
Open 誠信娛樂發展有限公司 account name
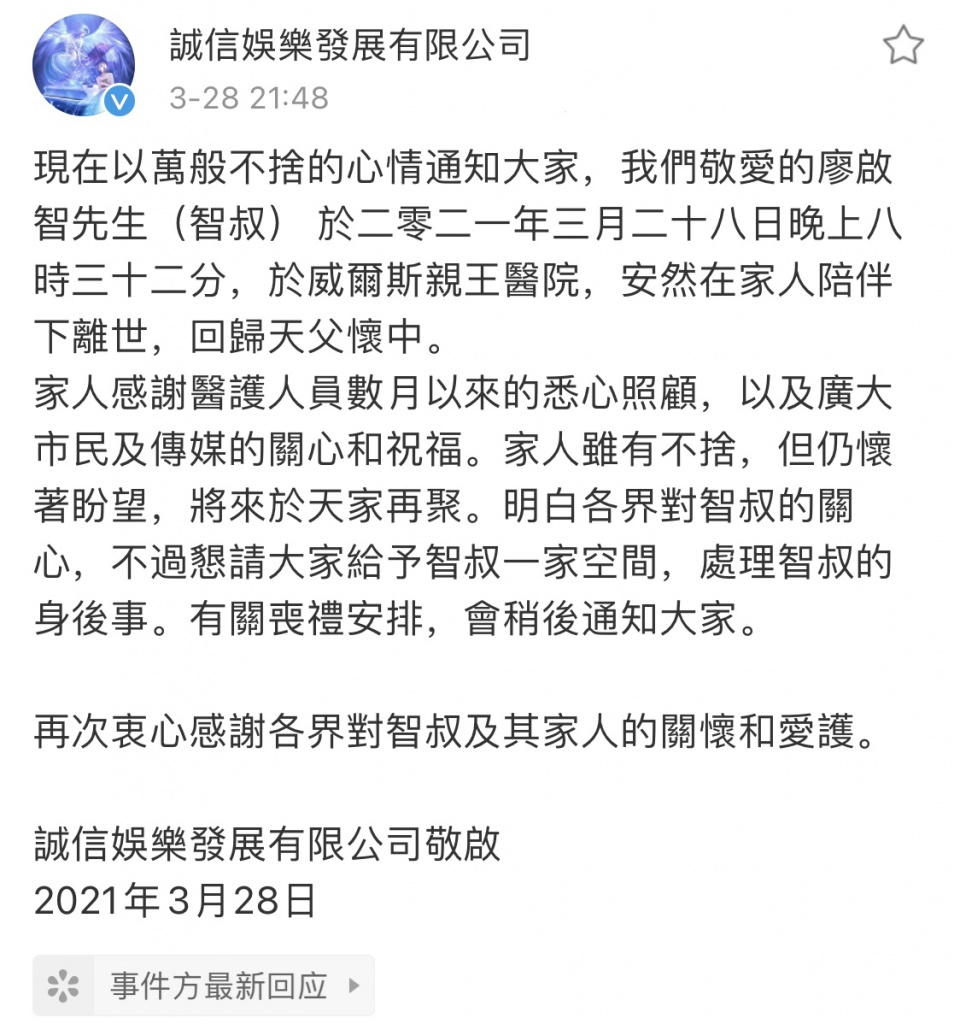pos(349,45)
